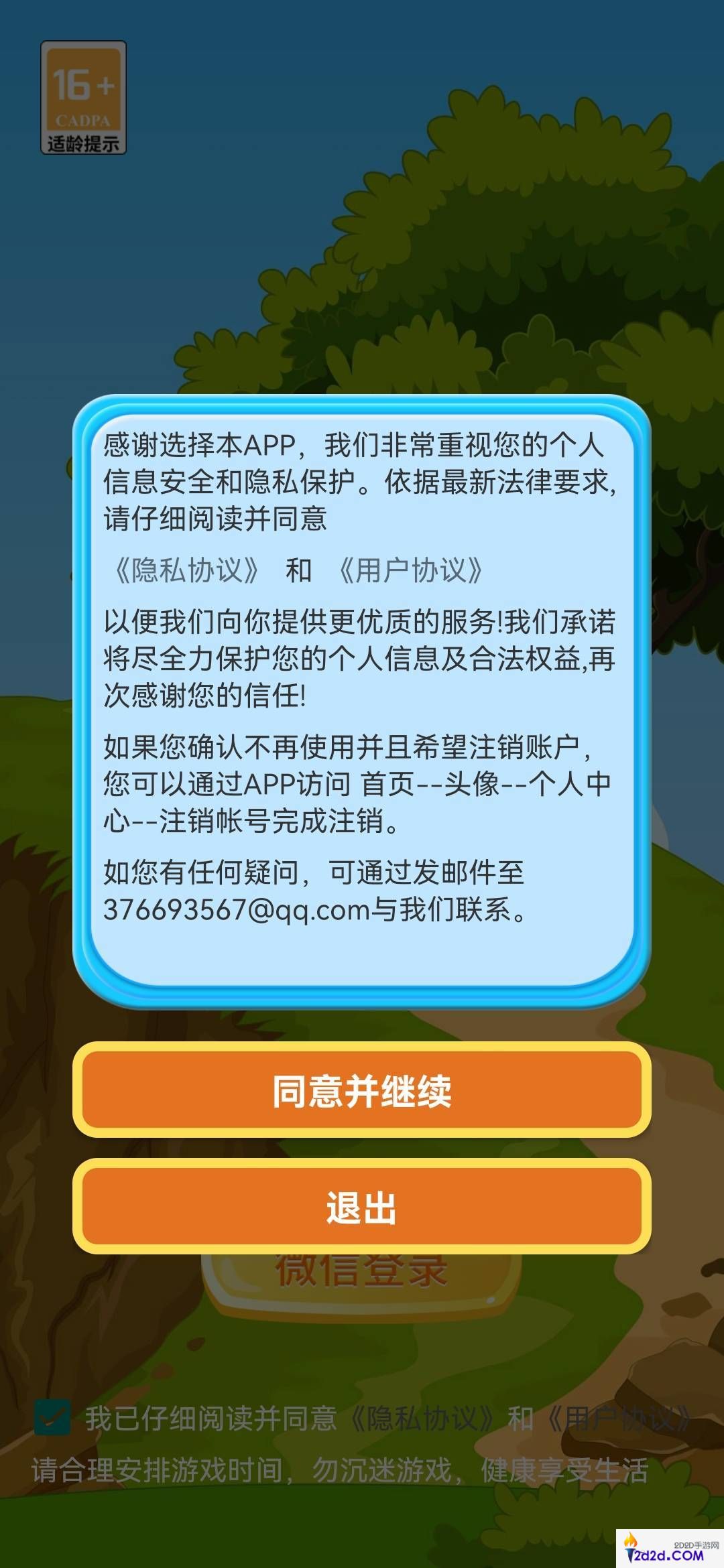Open the 《用户协议》 link in the dialog
The height and width of the screenshot is (1568, 724).
click(410, 571)
